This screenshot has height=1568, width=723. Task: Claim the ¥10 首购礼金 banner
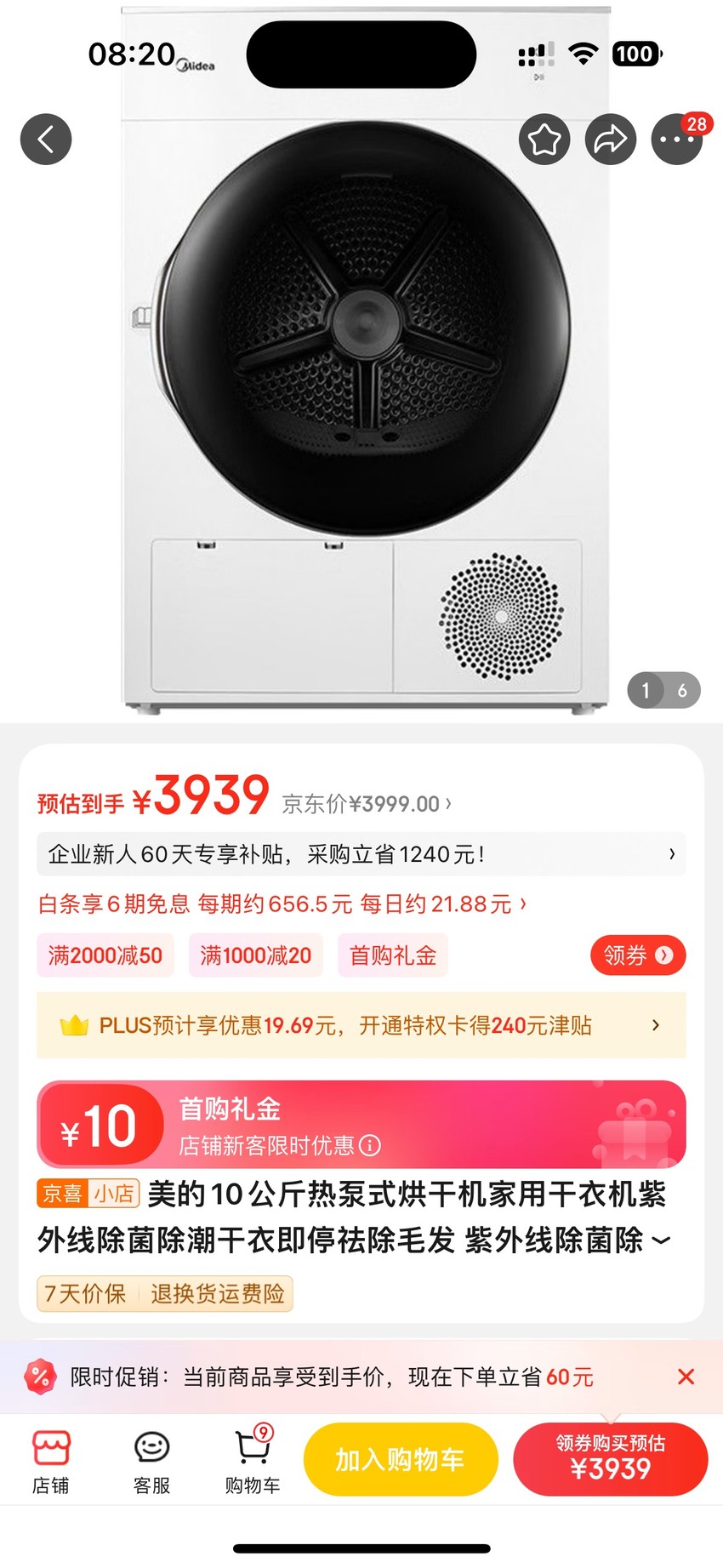(x=361, y=1125)
